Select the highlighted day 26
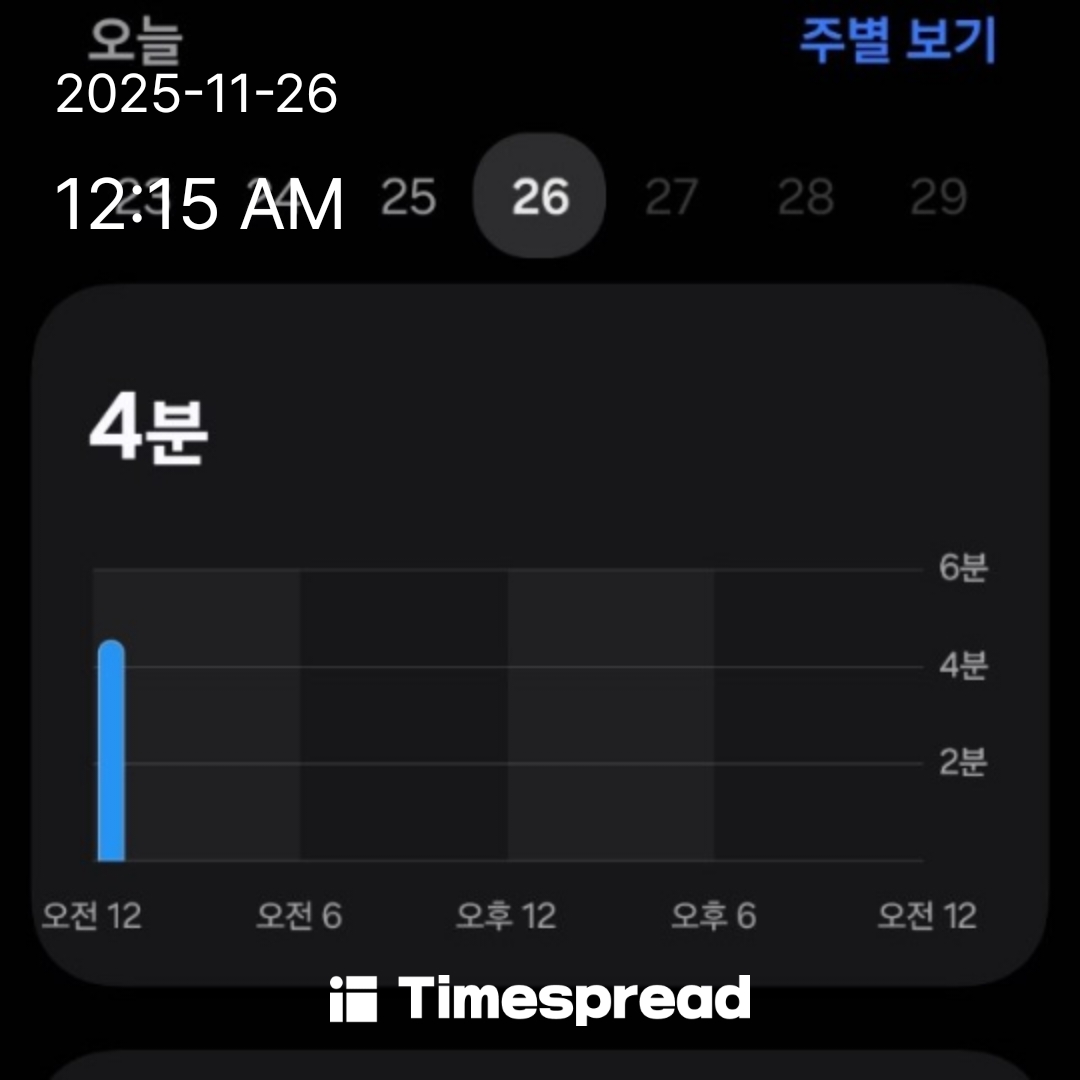 pyautogui.click(x=540, y=198)
